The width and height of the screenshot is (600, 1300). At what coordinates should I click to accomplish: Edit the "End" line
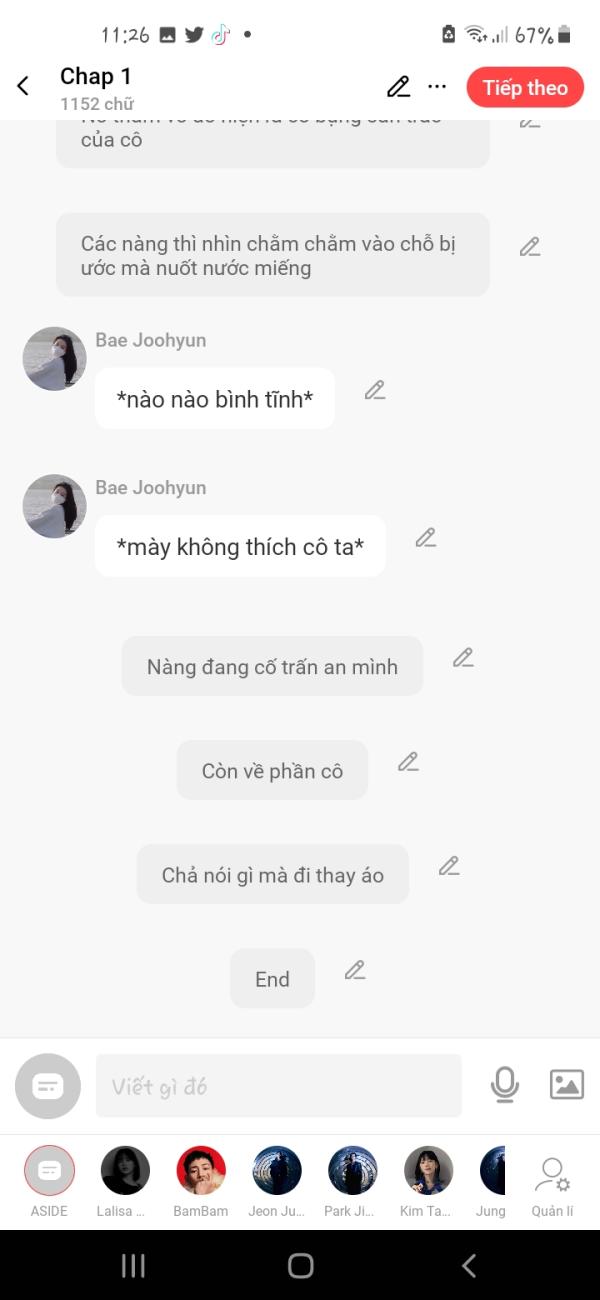pos(355,970)
